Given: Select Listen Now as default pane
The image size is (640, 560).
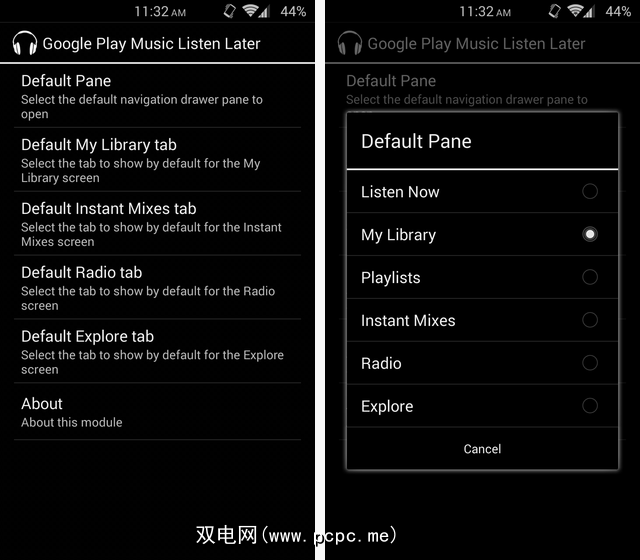Looking at the screenshot, I should tap(482, 192).
